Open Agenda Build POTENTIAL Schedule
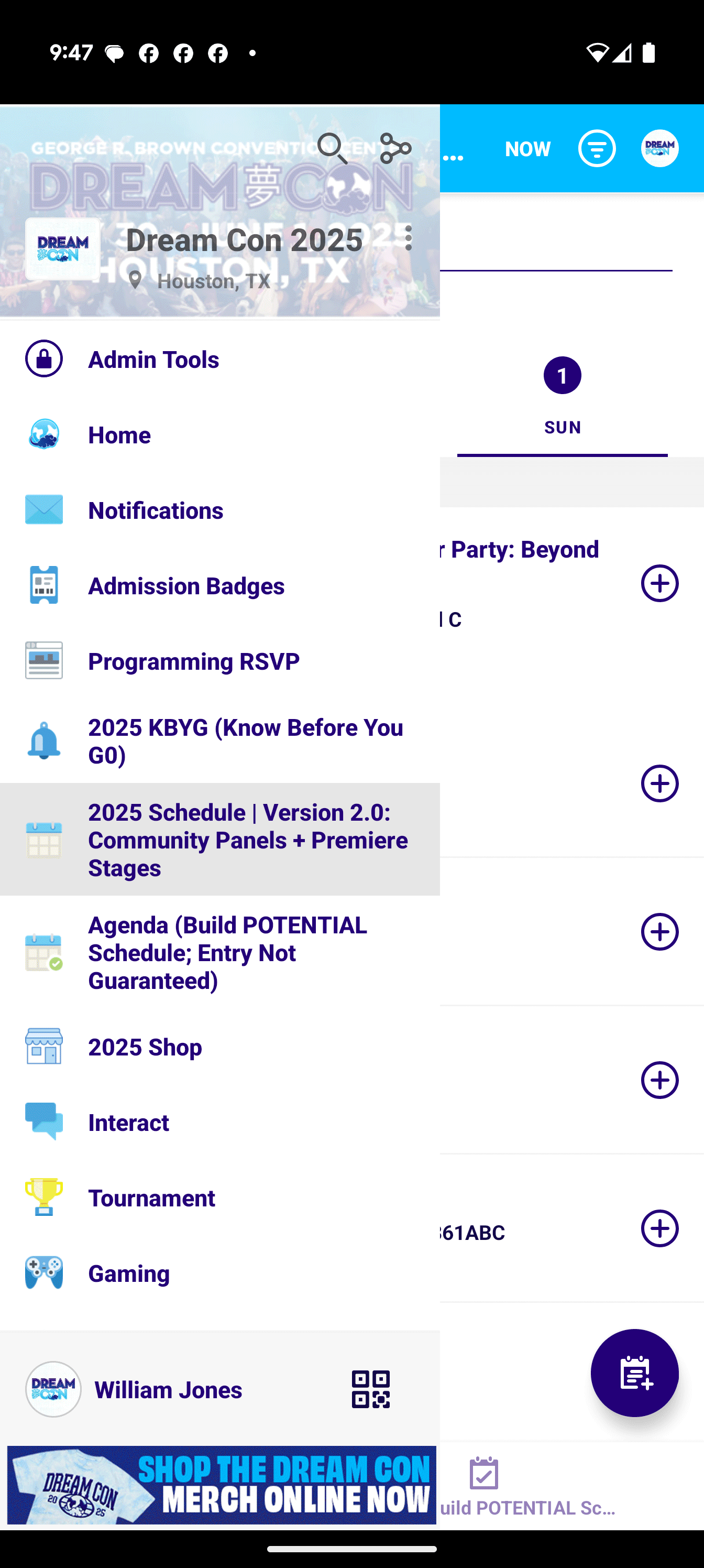 (219, 952)
